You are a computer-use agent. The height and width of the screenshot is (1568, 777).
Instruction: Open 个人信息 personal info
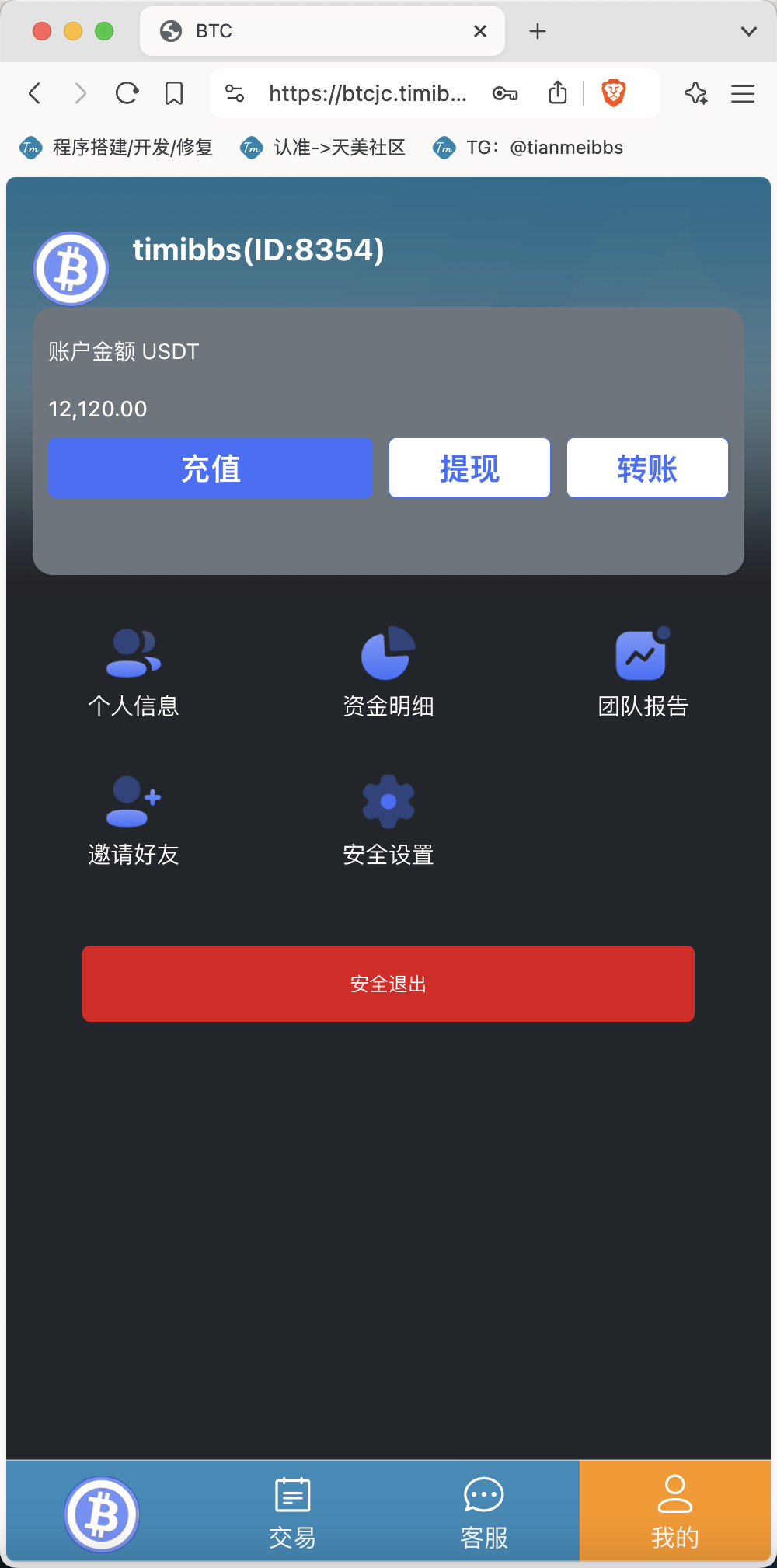(134, 672)
